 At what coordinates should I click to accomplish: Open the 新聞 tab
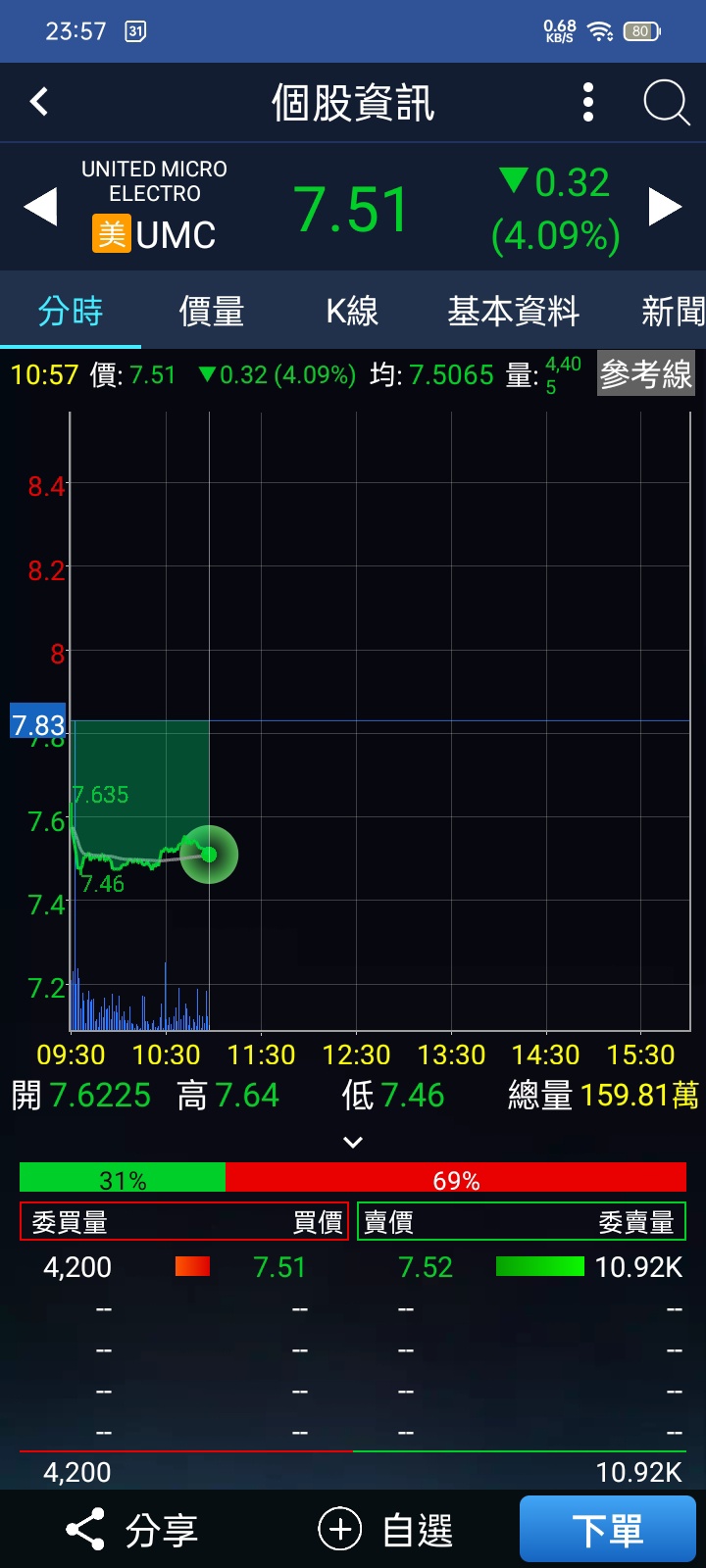(x=673, y=312)
